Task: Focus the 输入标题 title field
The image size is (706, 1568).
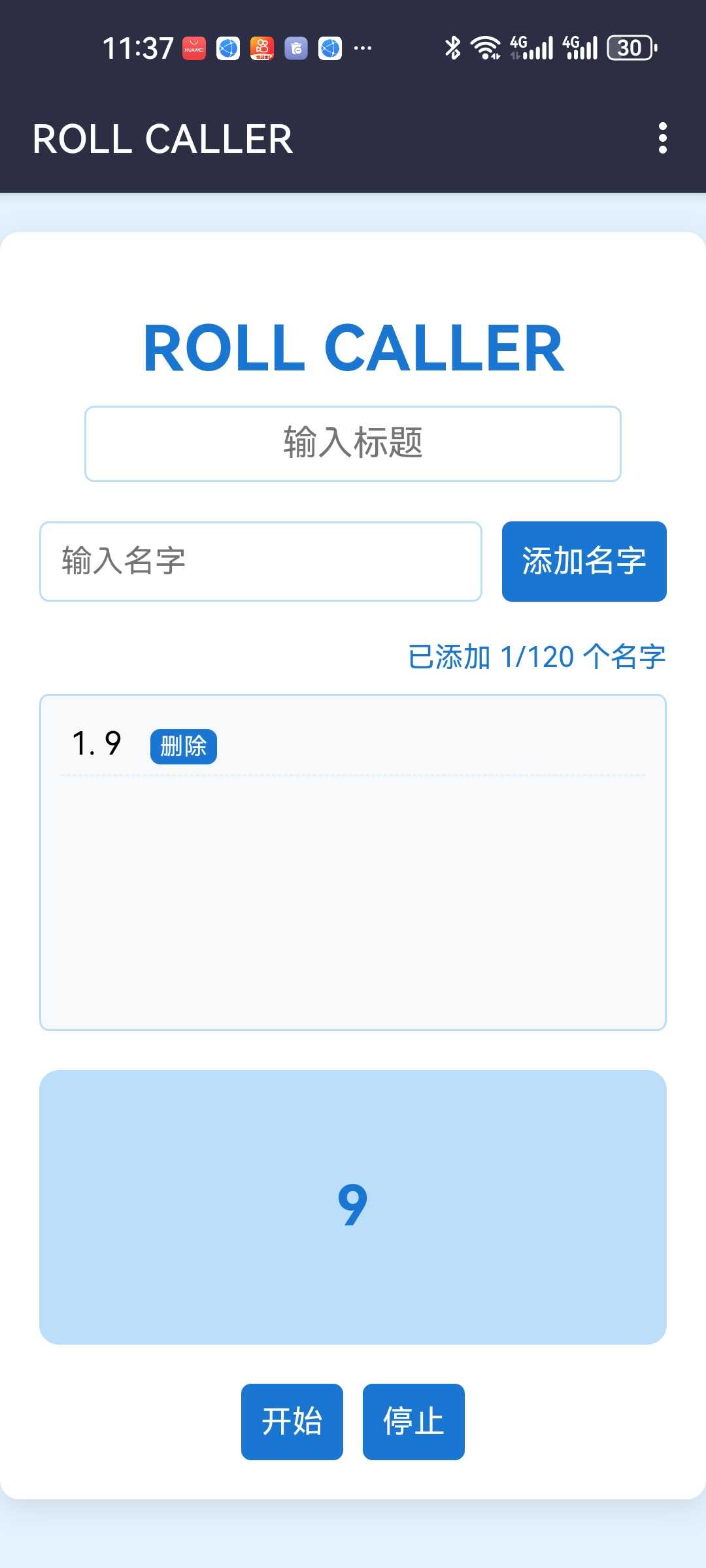Action: click(x=353, y=444)
